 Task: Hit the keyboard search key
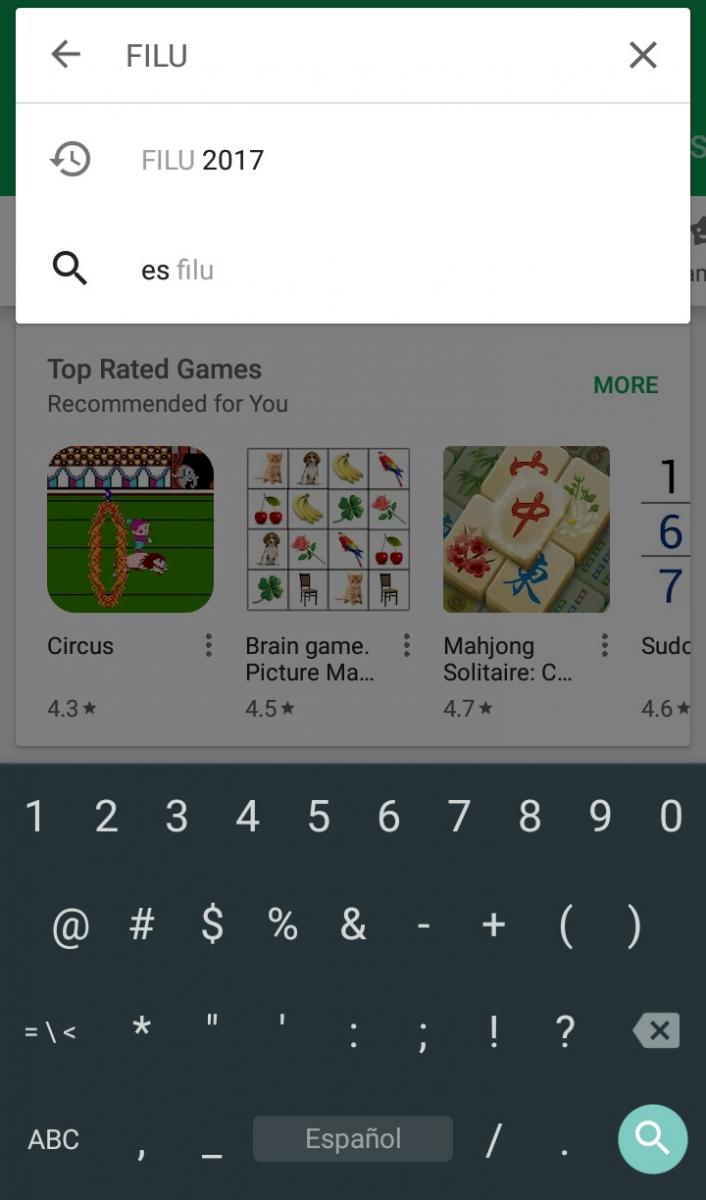point(652,1138)
